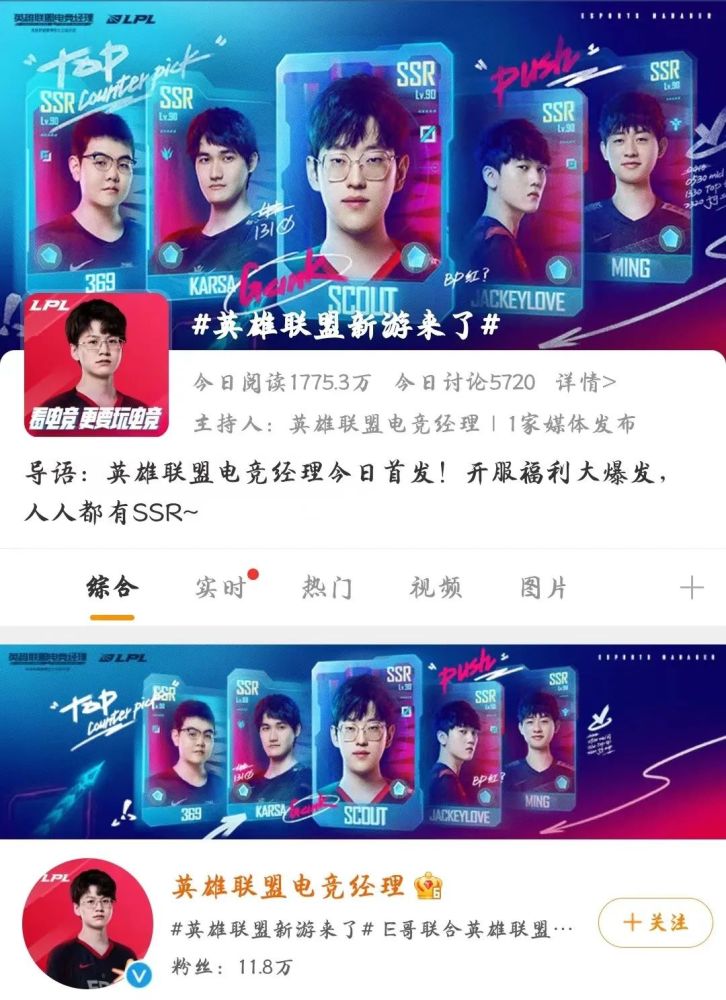
Task: Open the 英雄联盟电竞经理 account profile
Action: tap(290, 886)
